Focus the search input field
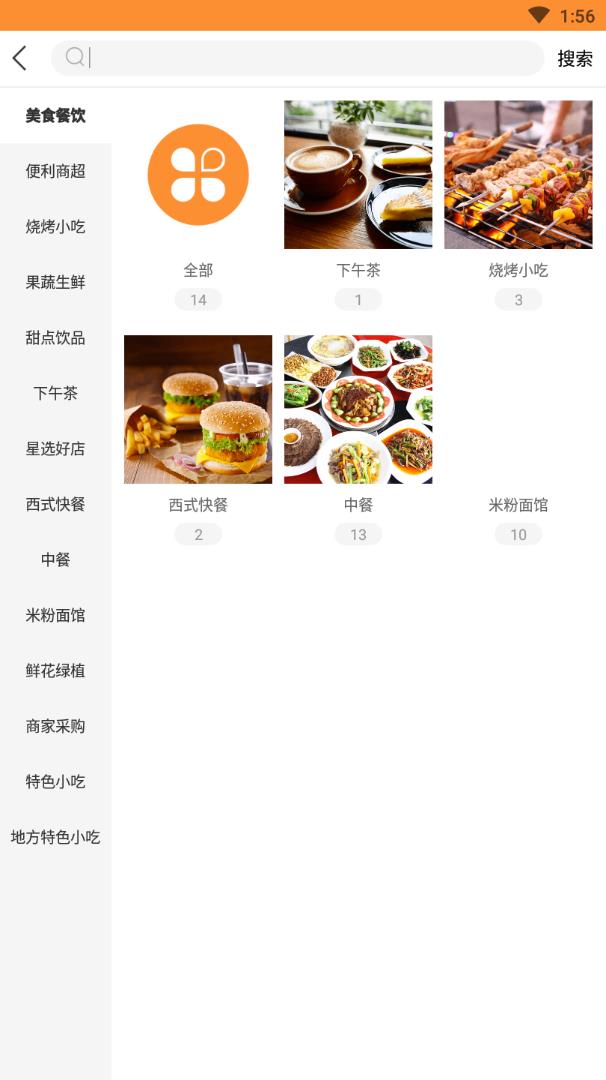This screenshot has height=1080, width=606. (x=300, y=58)
